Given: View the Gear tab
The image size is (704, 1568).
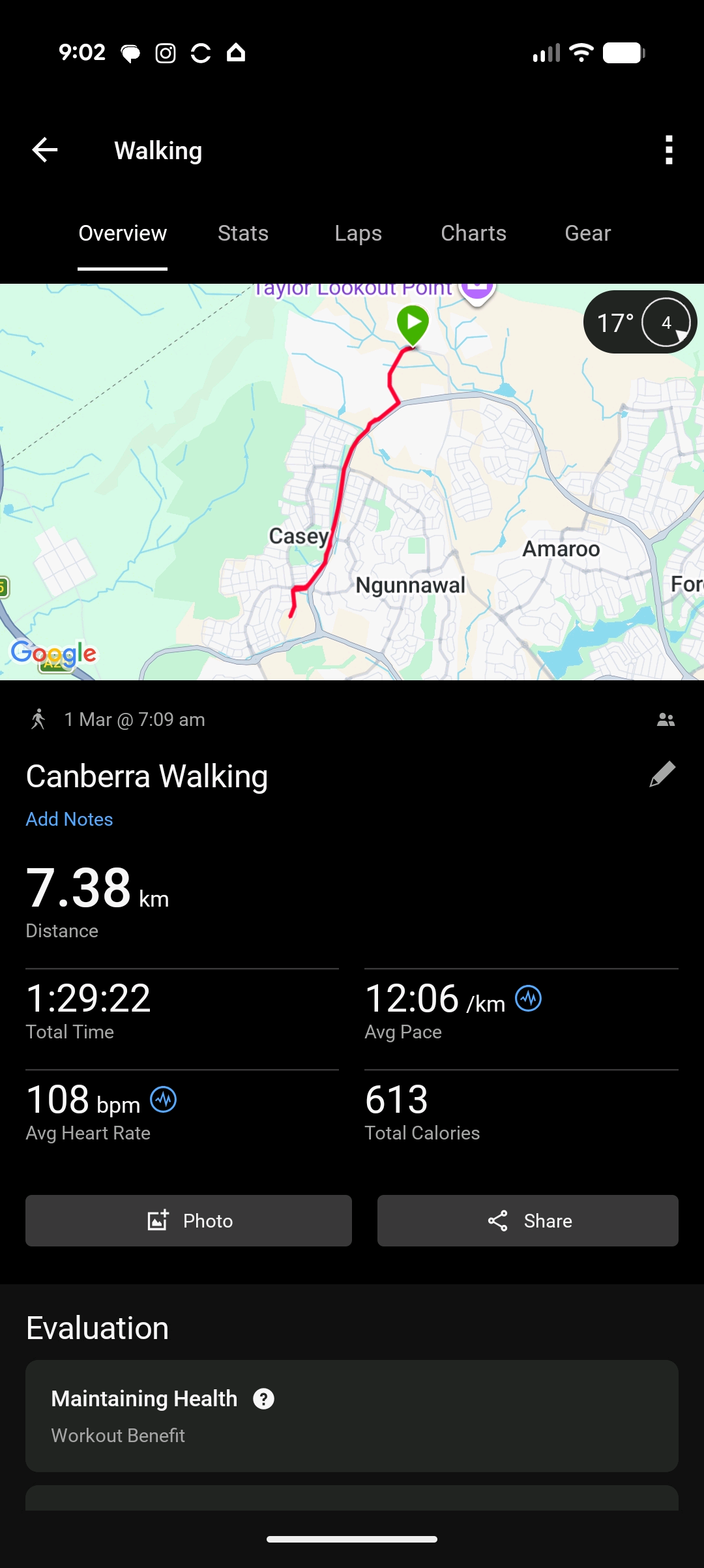Looking at the screenshot, I should pos(587,234).
